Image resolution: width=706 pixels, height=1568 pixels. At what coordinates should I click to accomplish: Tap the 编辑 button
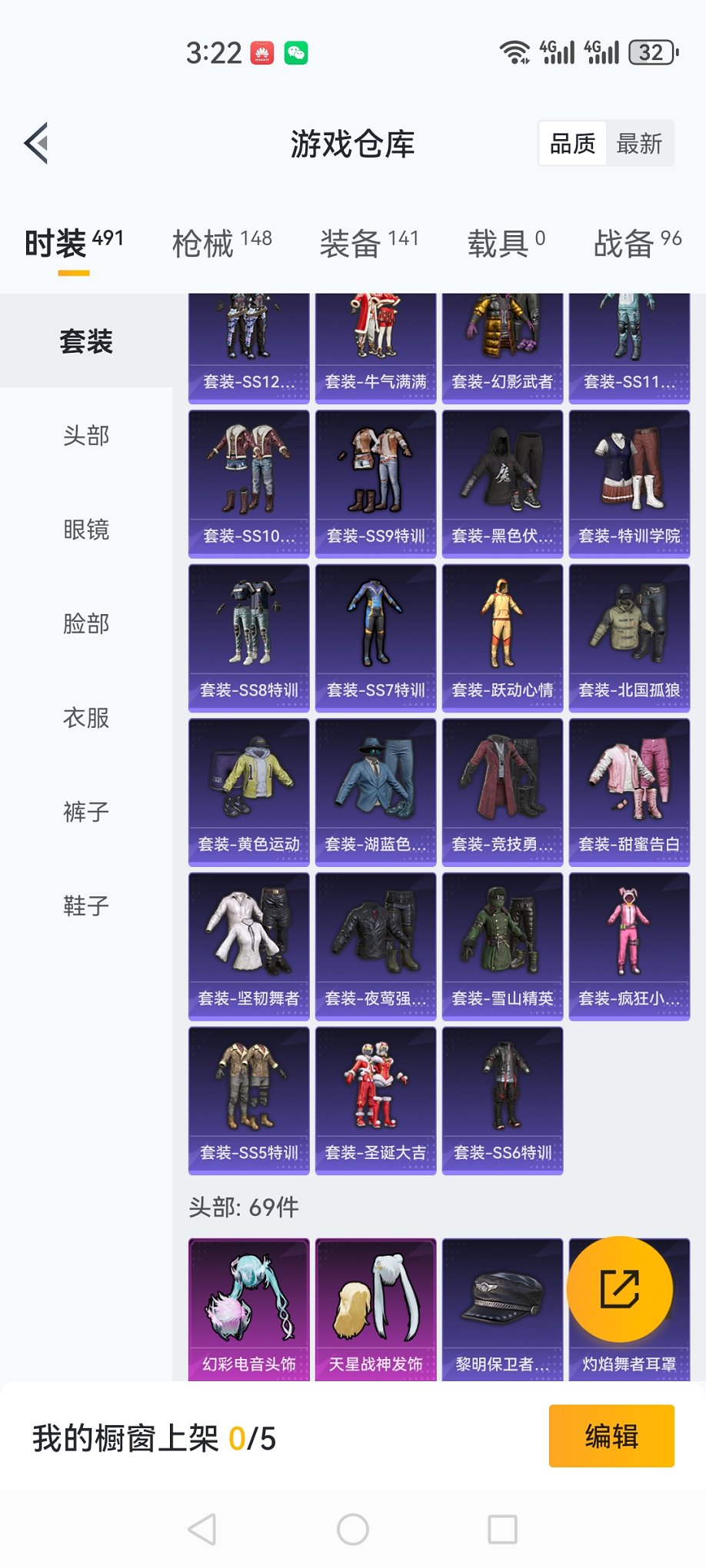[611, 1436]
